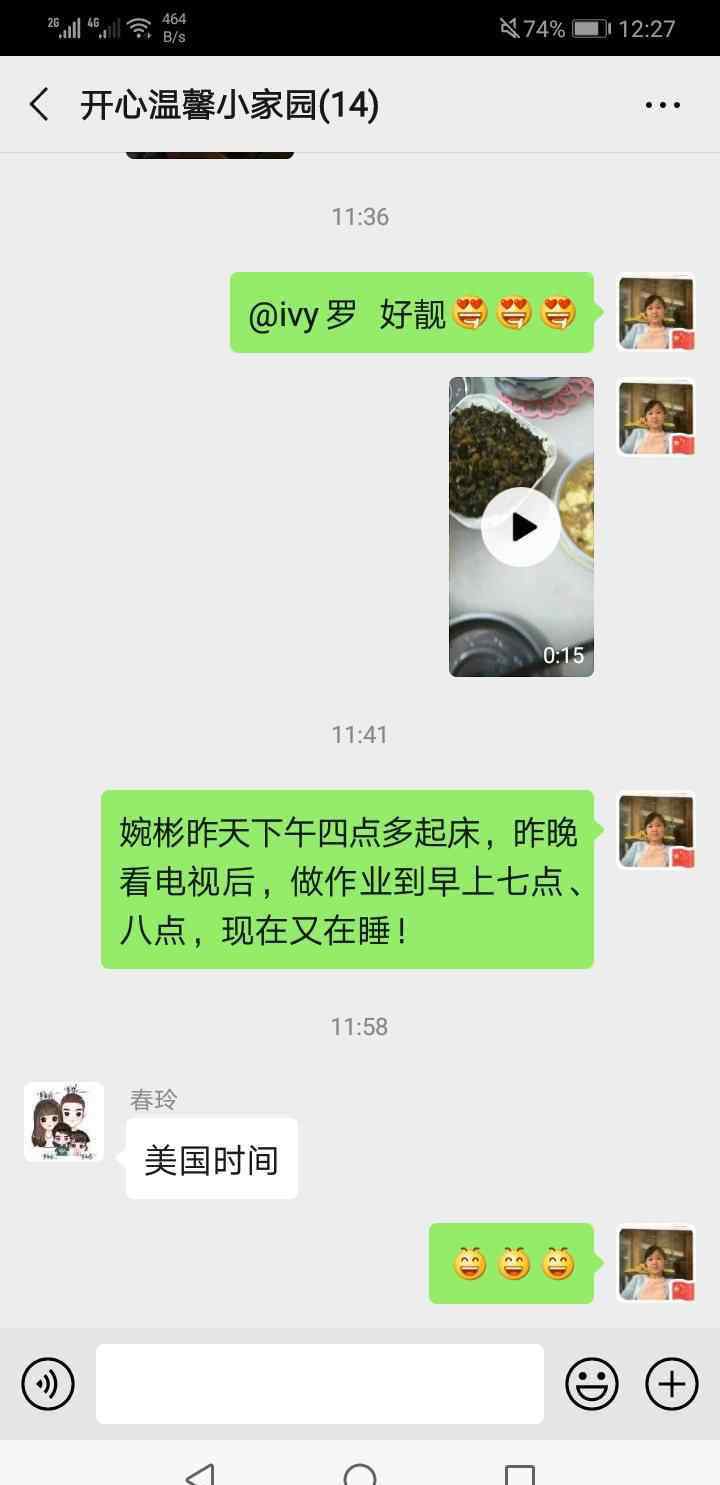Go back from the group chat

tap(39, 105)
